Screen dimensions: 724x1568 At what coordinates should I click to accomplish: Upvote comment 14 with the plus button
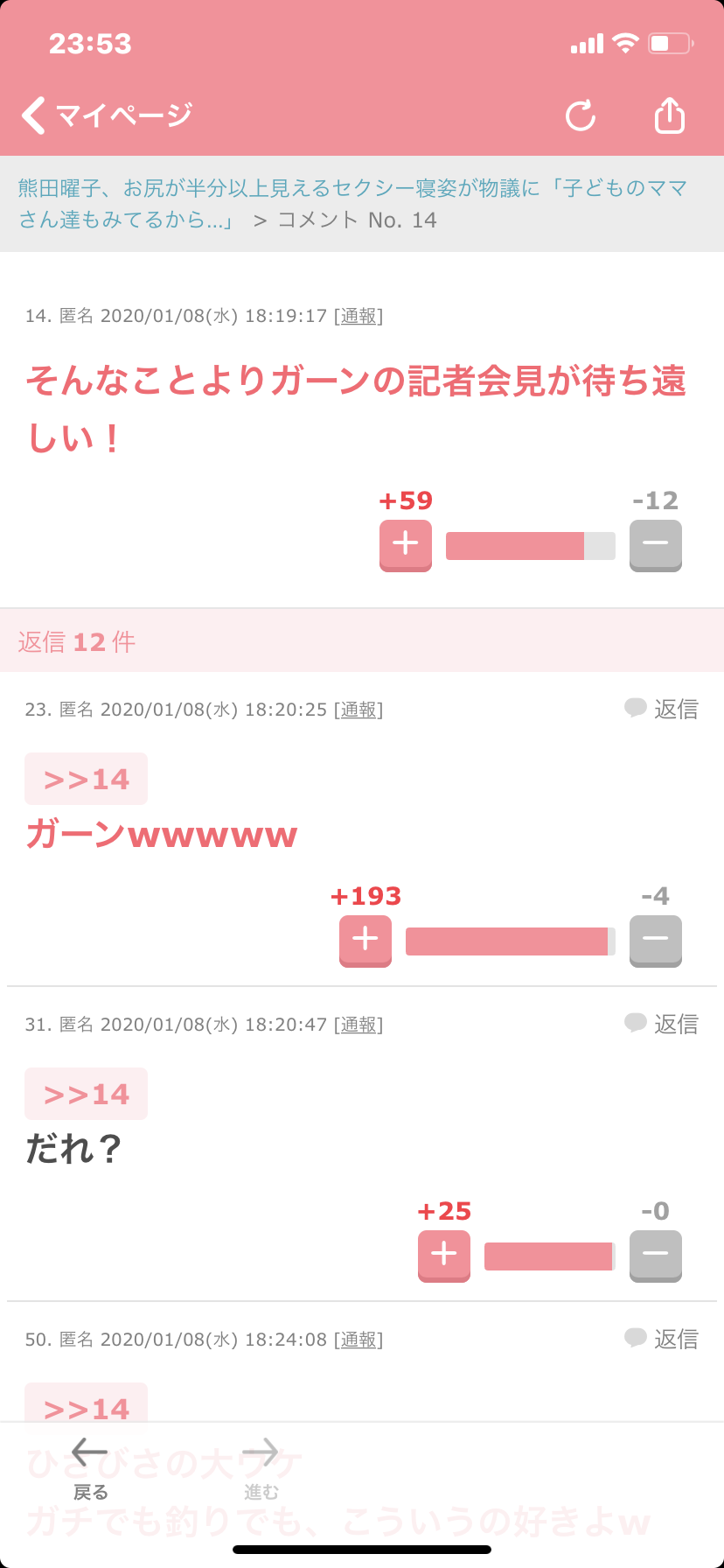click(406, 545)
